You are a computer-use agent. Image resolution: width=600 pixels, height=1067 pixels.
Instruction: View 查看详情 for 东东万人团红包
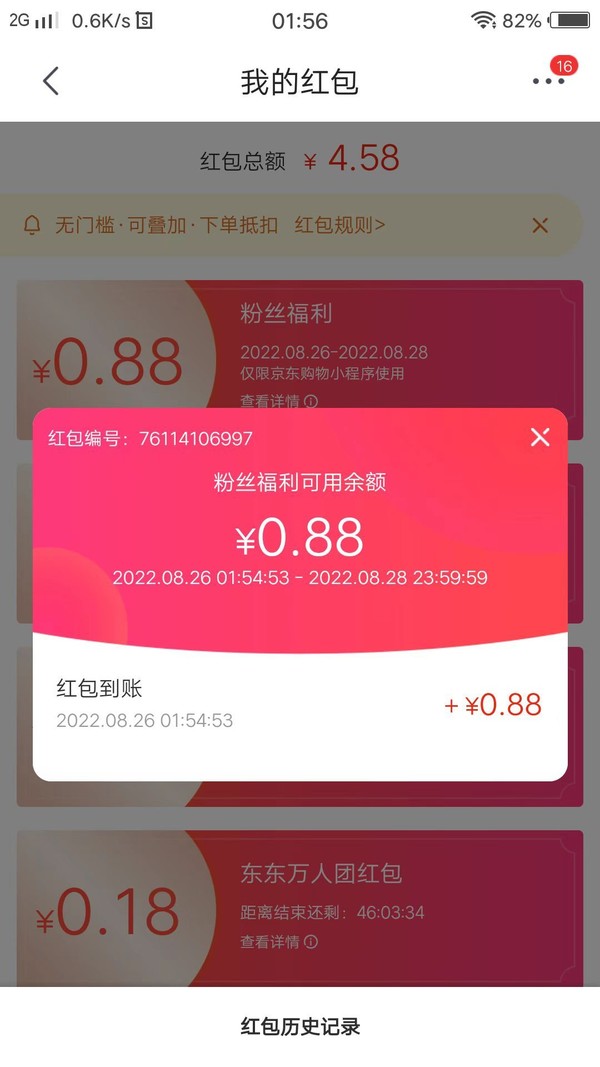278,942
